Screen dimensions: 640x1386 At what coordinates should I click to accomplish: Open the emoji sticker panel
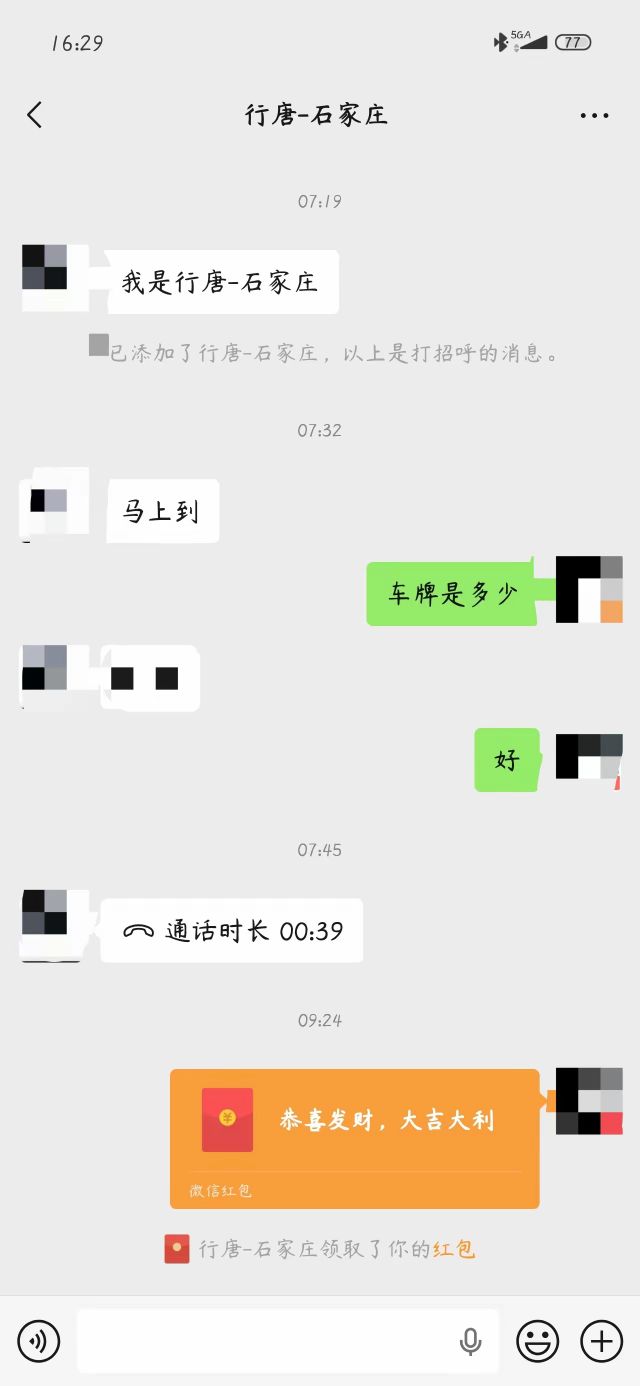537,1341
